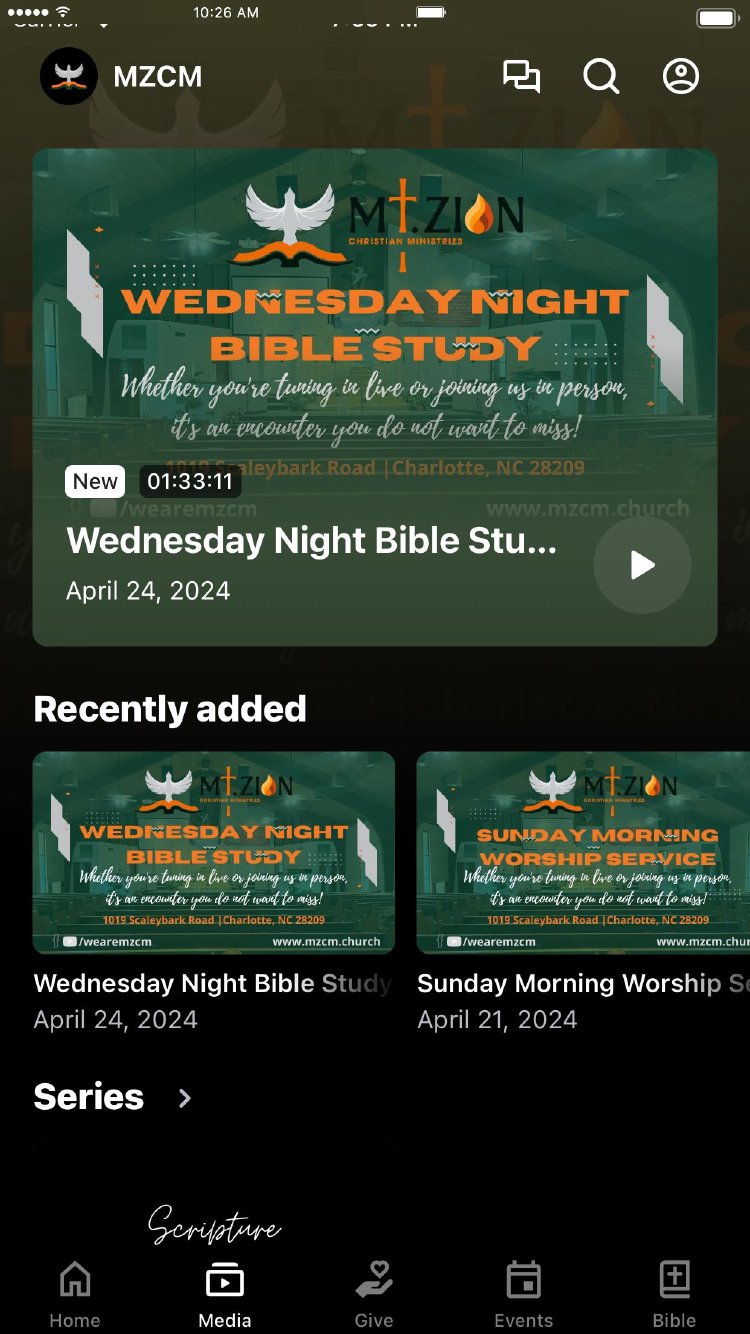Expand the Series section
The width and height of the screenshot is (750, 1334).
point(184,1098)
